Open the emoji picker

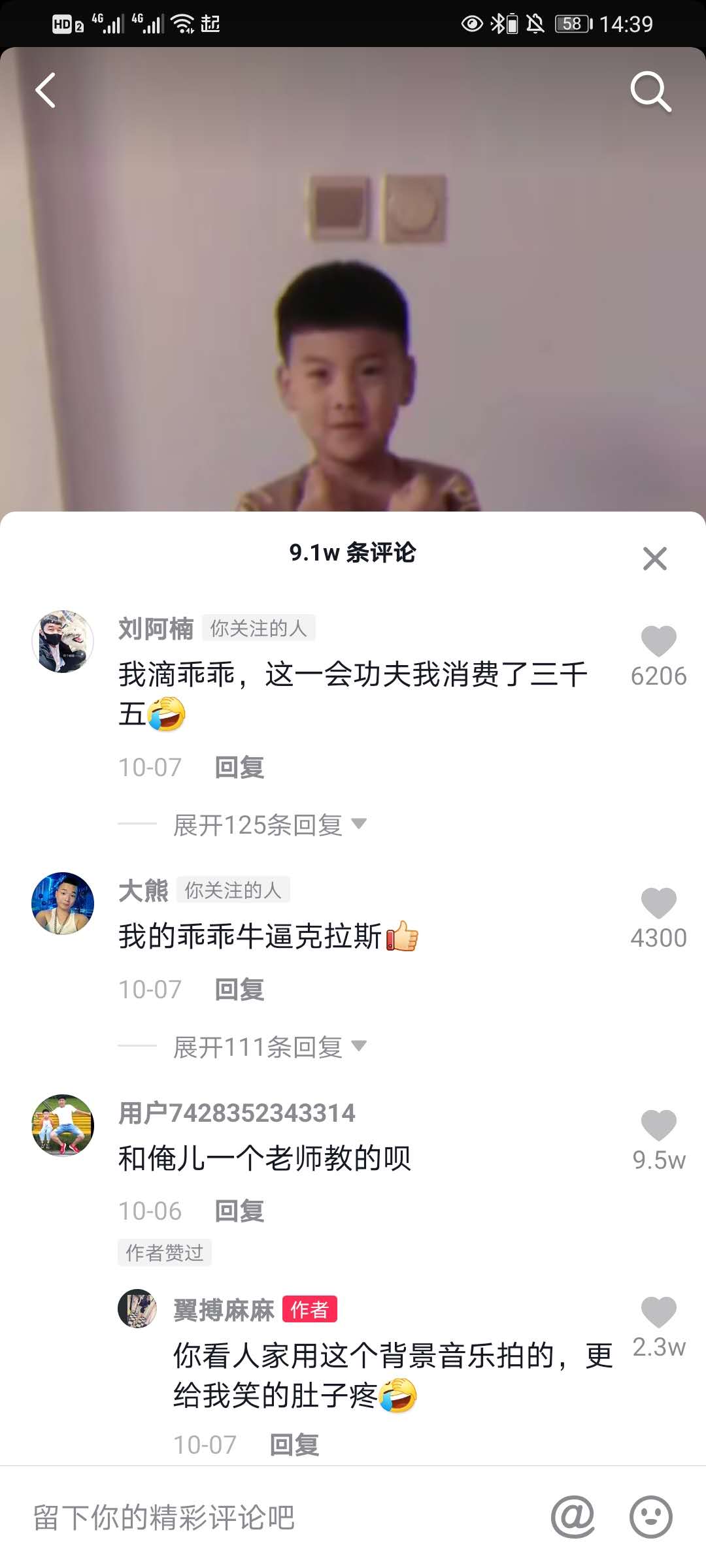(650, 1516)
